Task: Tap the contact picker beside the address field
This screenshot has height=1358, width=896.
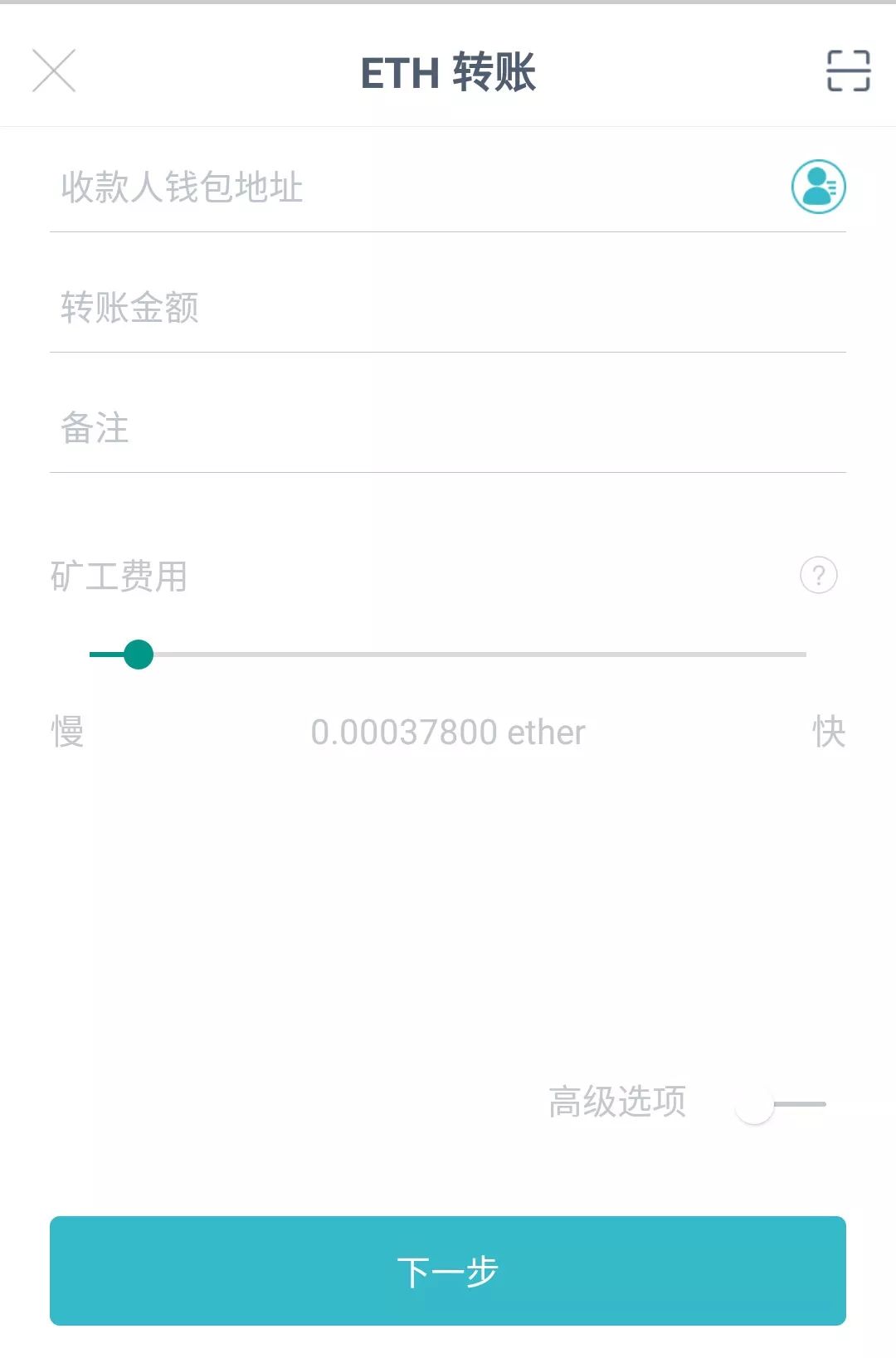Action: [x=821, y=187]
